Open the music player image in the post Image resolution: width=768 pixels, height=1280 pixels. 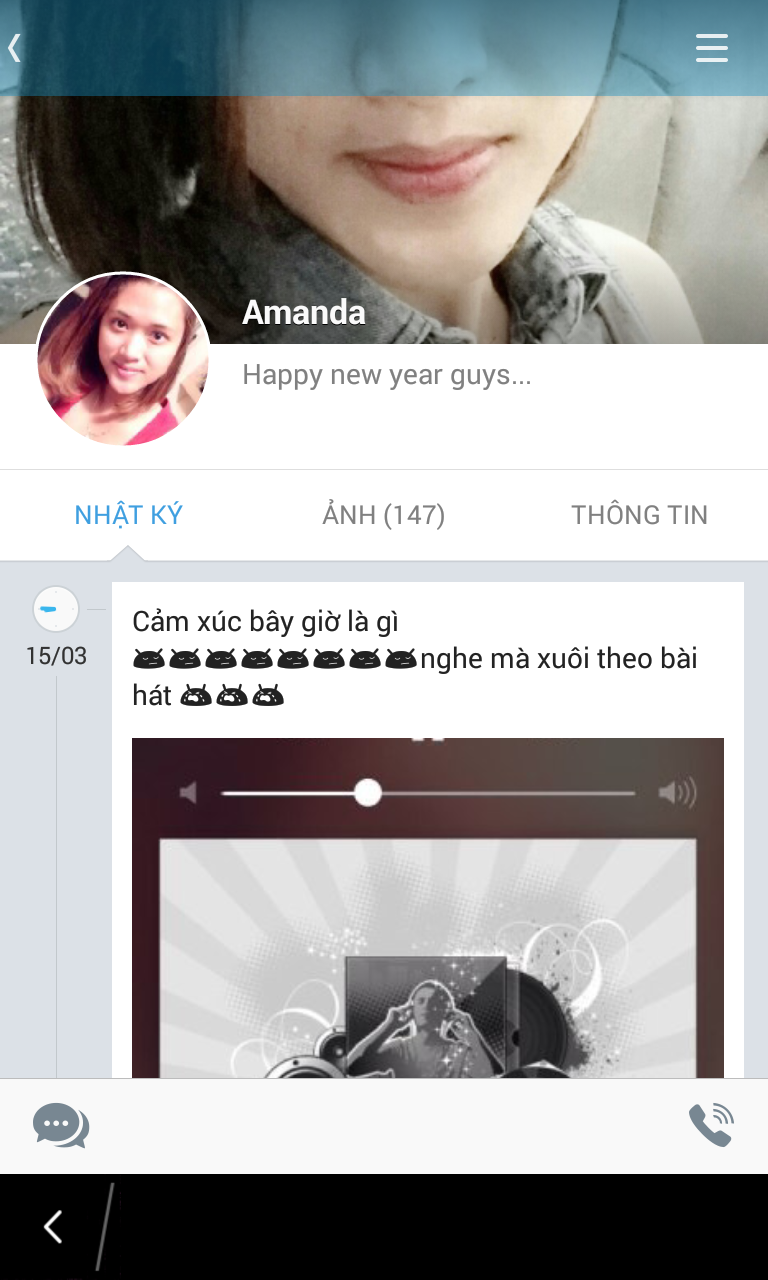click(x=428, y=908)
